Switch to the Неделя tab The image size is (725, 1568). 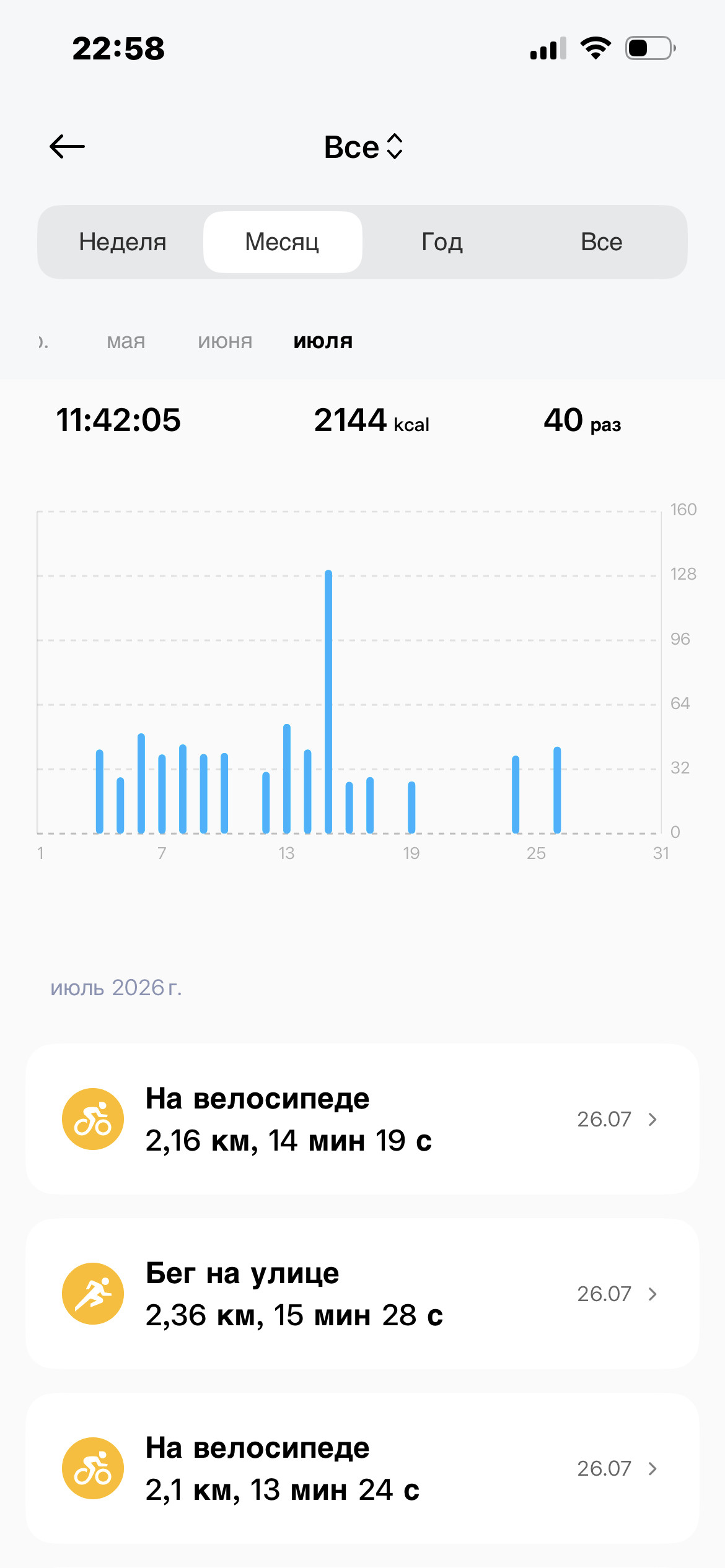pyautogui.click(x=123, y=242)
